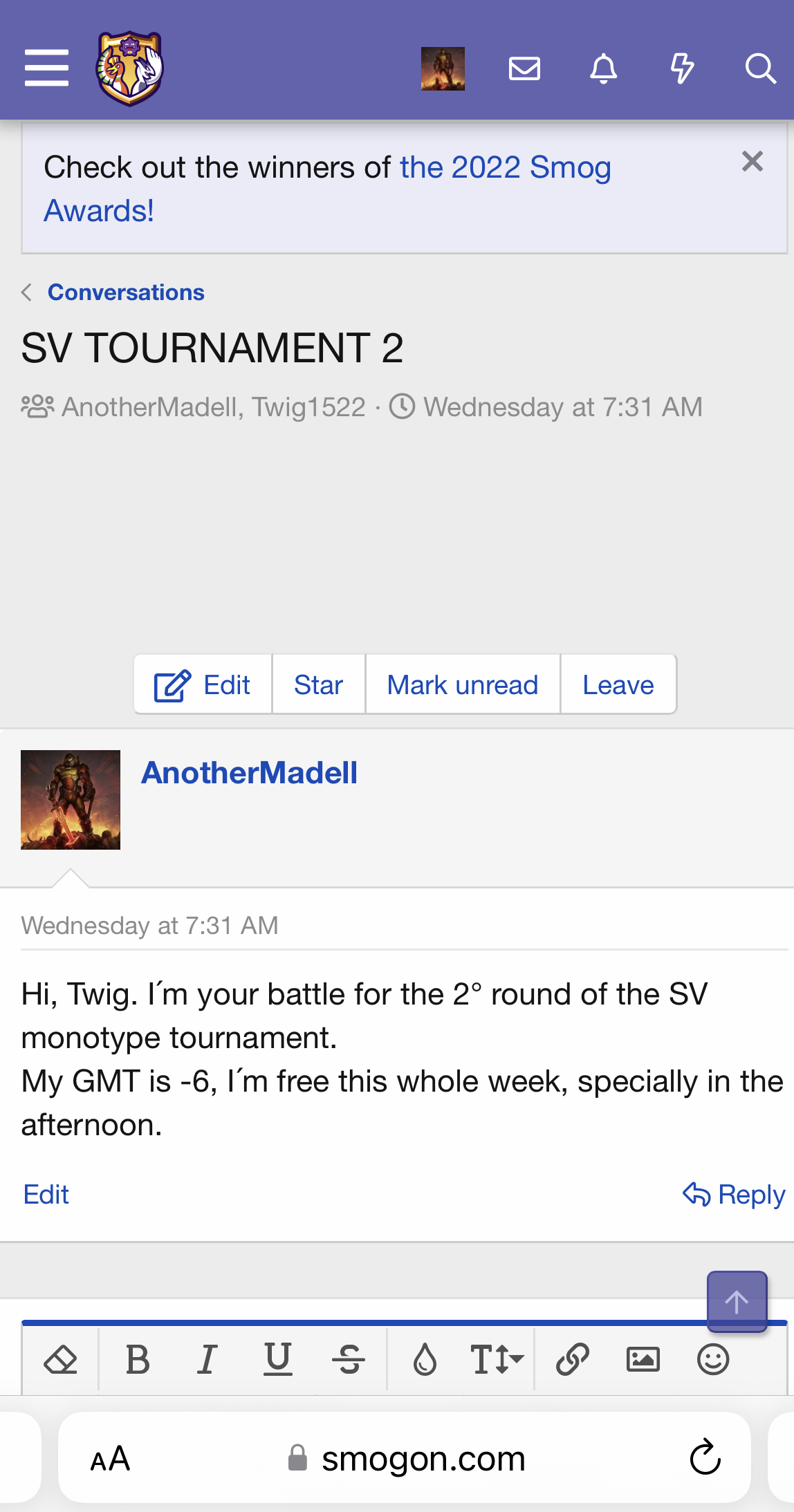Reply to AnotherMadell's message
Image resolution: width=794 pixels, height=1512 pixels.
click(734, 1195)
